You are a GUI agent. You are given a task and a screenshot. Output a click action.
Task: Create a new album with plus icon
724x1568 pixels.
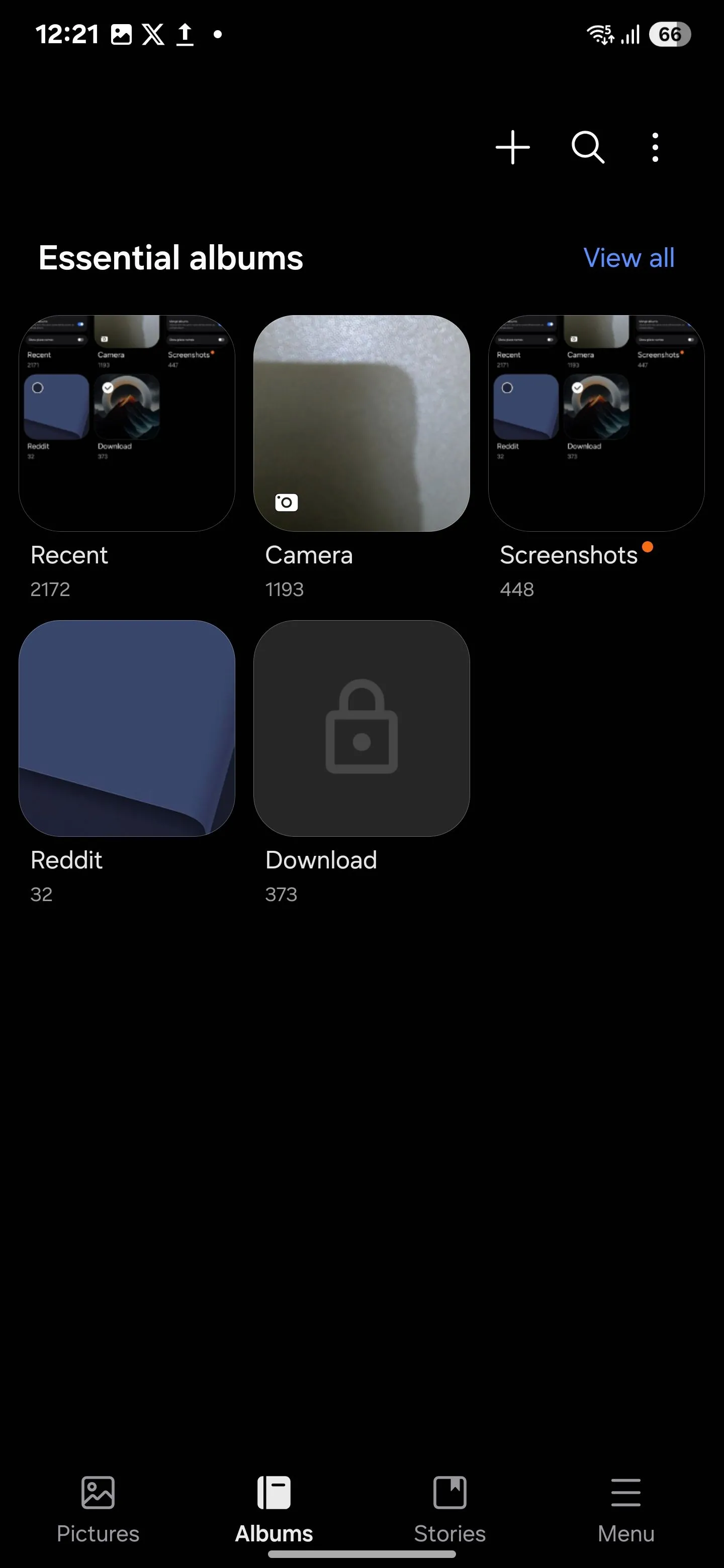[512, 147]
